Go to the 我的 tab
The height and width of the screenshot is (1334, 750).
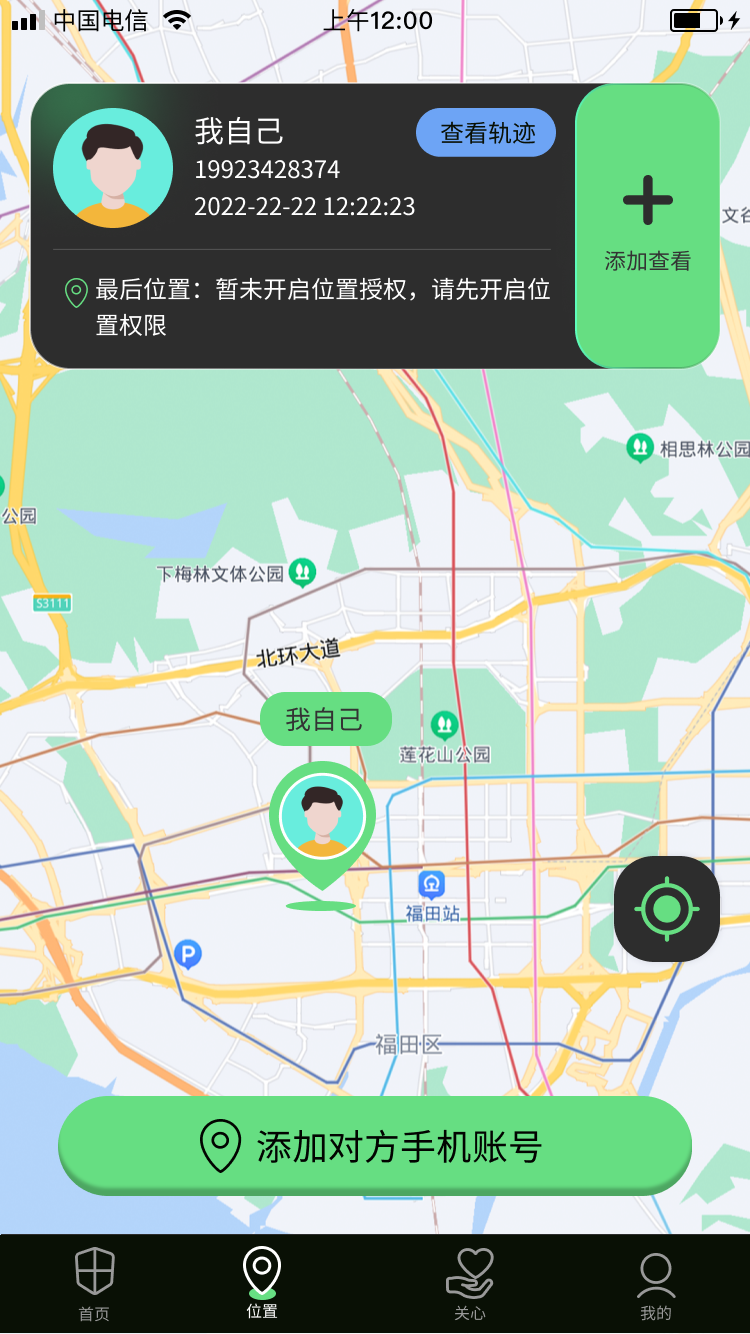pyautogui.click(x=656, y=1285)
